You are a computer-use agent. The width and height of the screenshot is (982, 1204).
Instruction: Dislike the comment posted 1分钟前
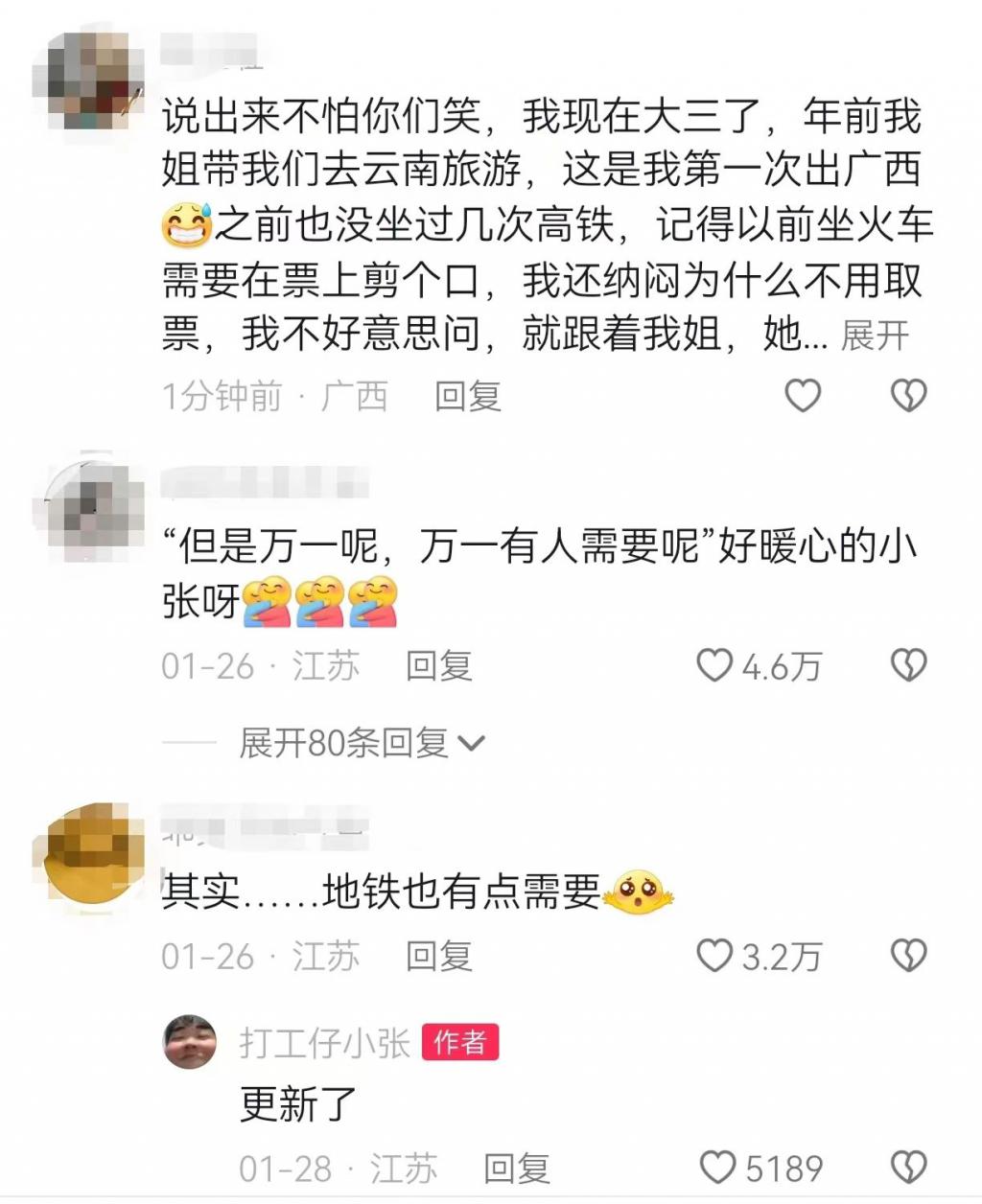pos(908,395)
